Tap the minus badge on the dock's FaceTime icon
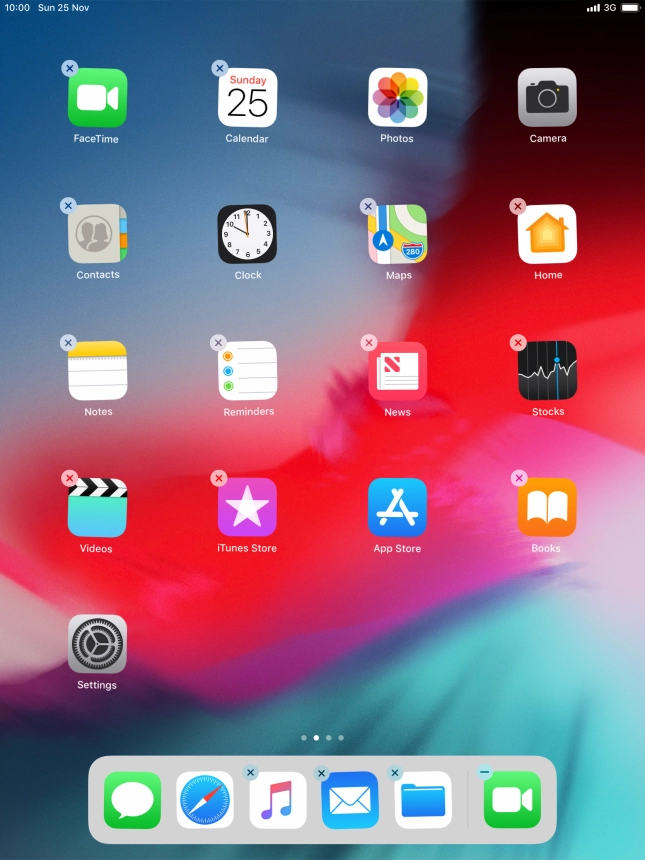 [x=485, y=772]
